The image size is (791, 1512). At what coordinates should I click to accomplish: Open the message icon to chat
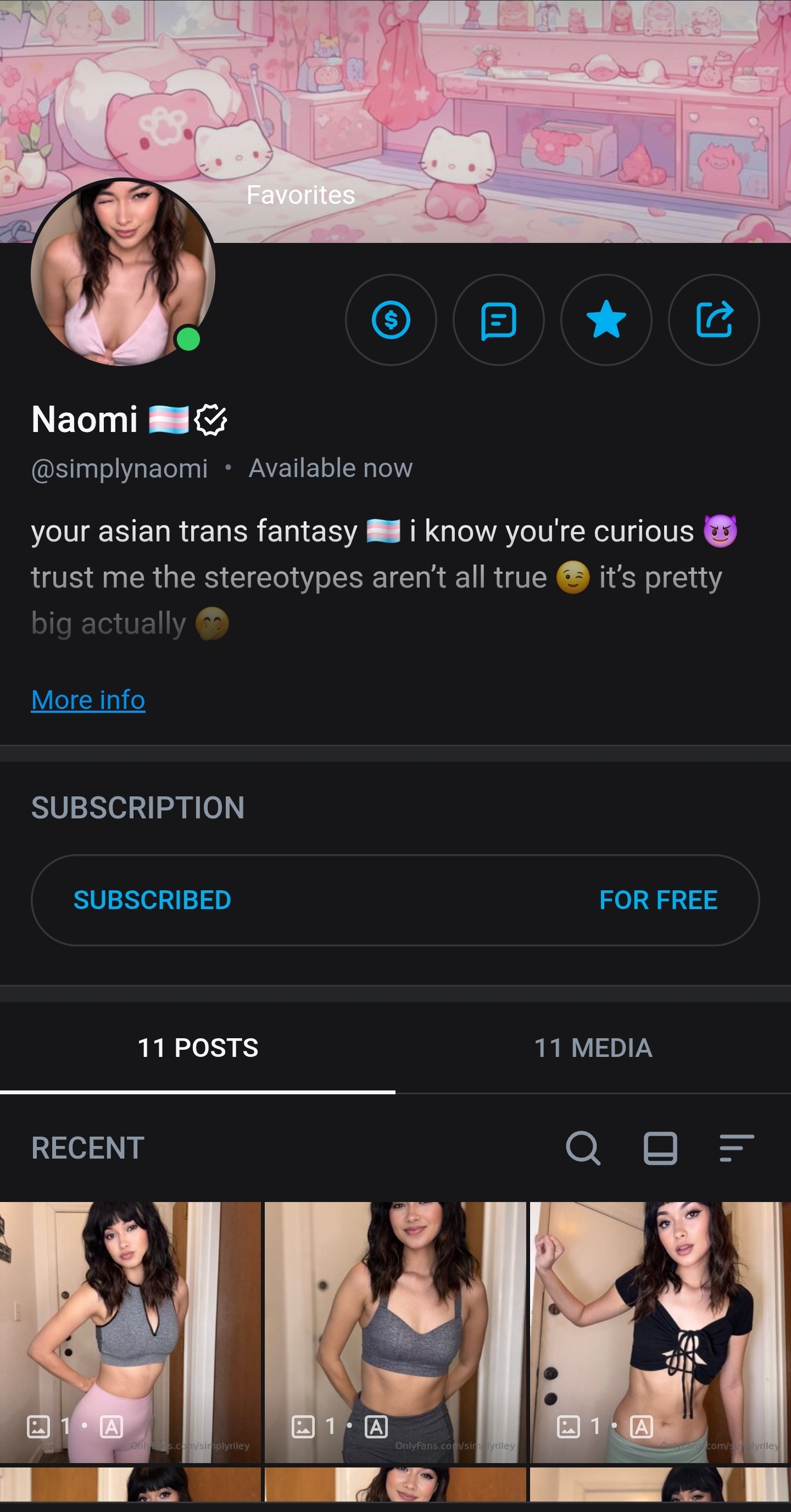click(498, 320)
